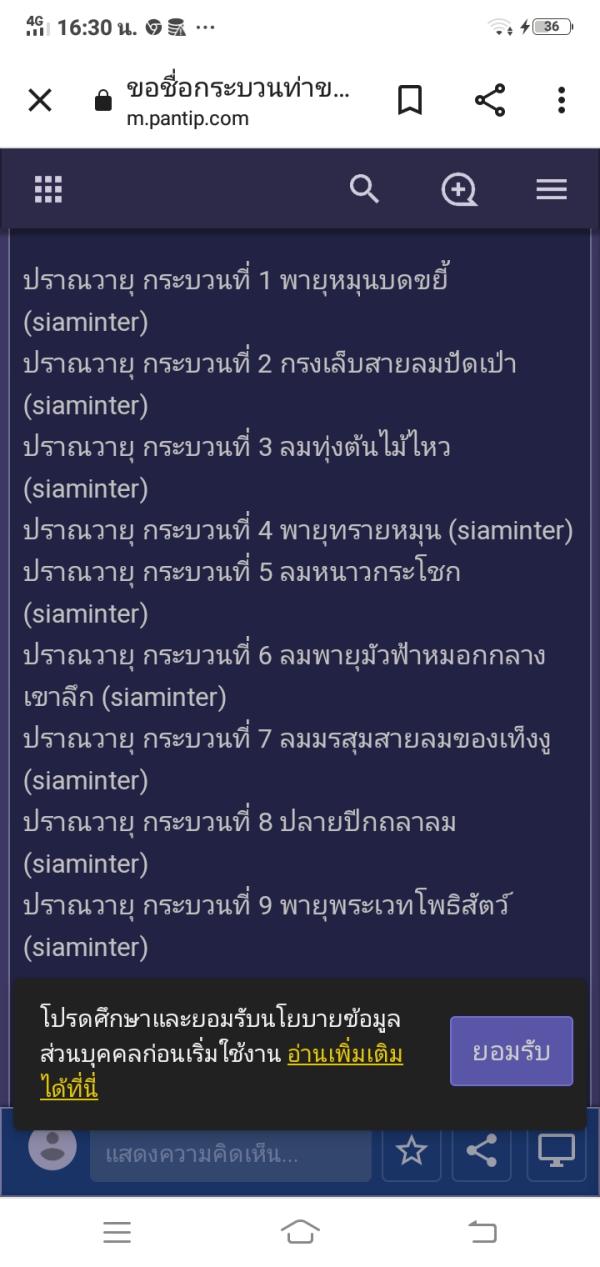Bookmark this Pantip page
The image size is (600, 1267).
[410, 100]
